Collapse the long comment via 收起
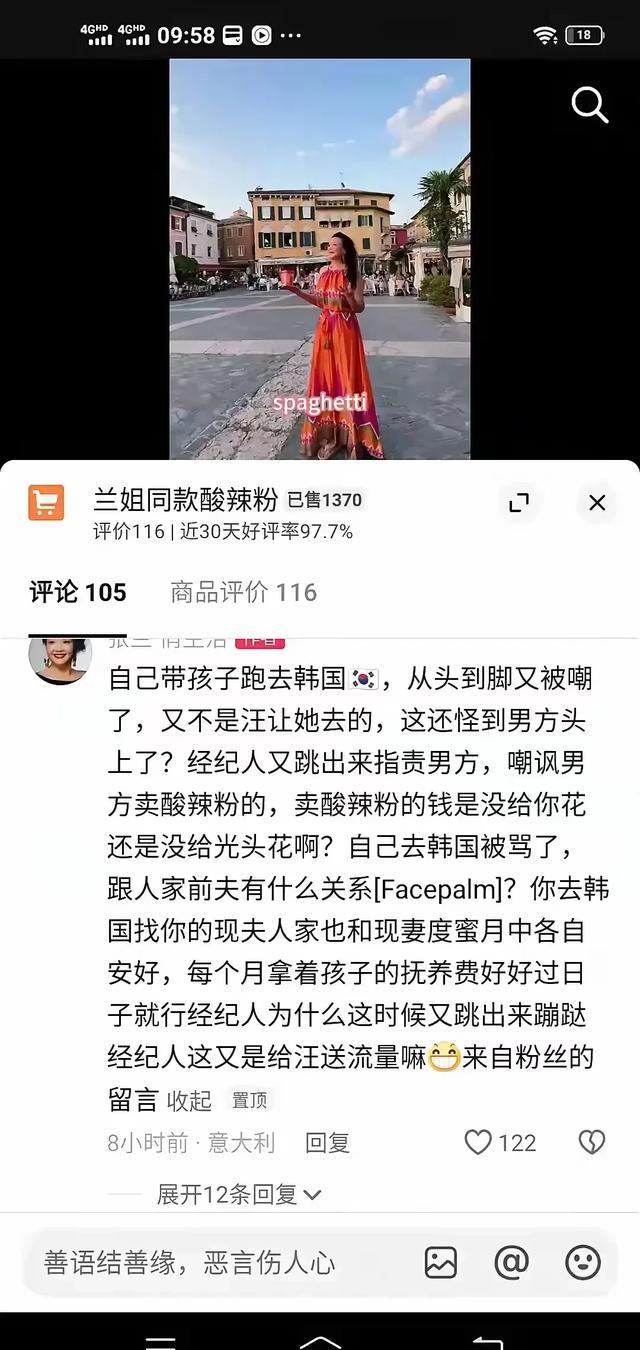Image resolution: width=640 pixels, height=1350 pixels. click(x=188, y=1101)
